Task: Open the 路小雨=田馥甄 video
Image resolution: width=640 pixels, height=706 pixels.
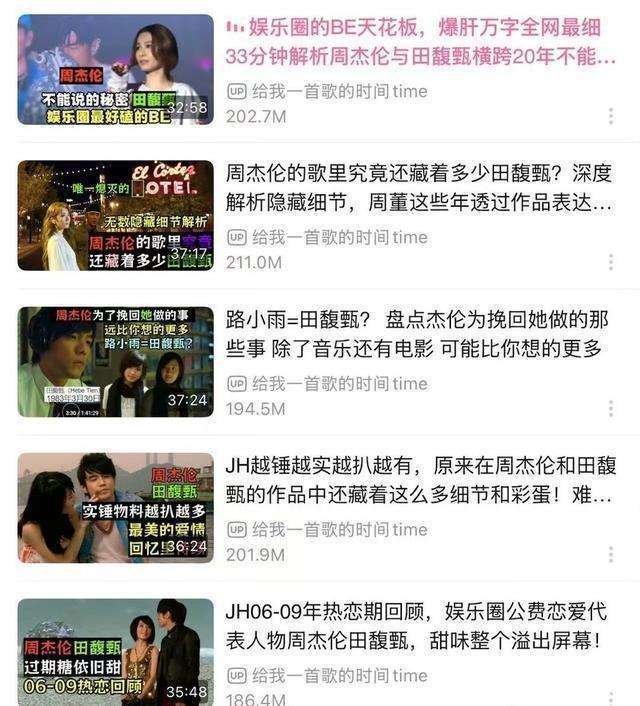Action: (x=116, y=361)
